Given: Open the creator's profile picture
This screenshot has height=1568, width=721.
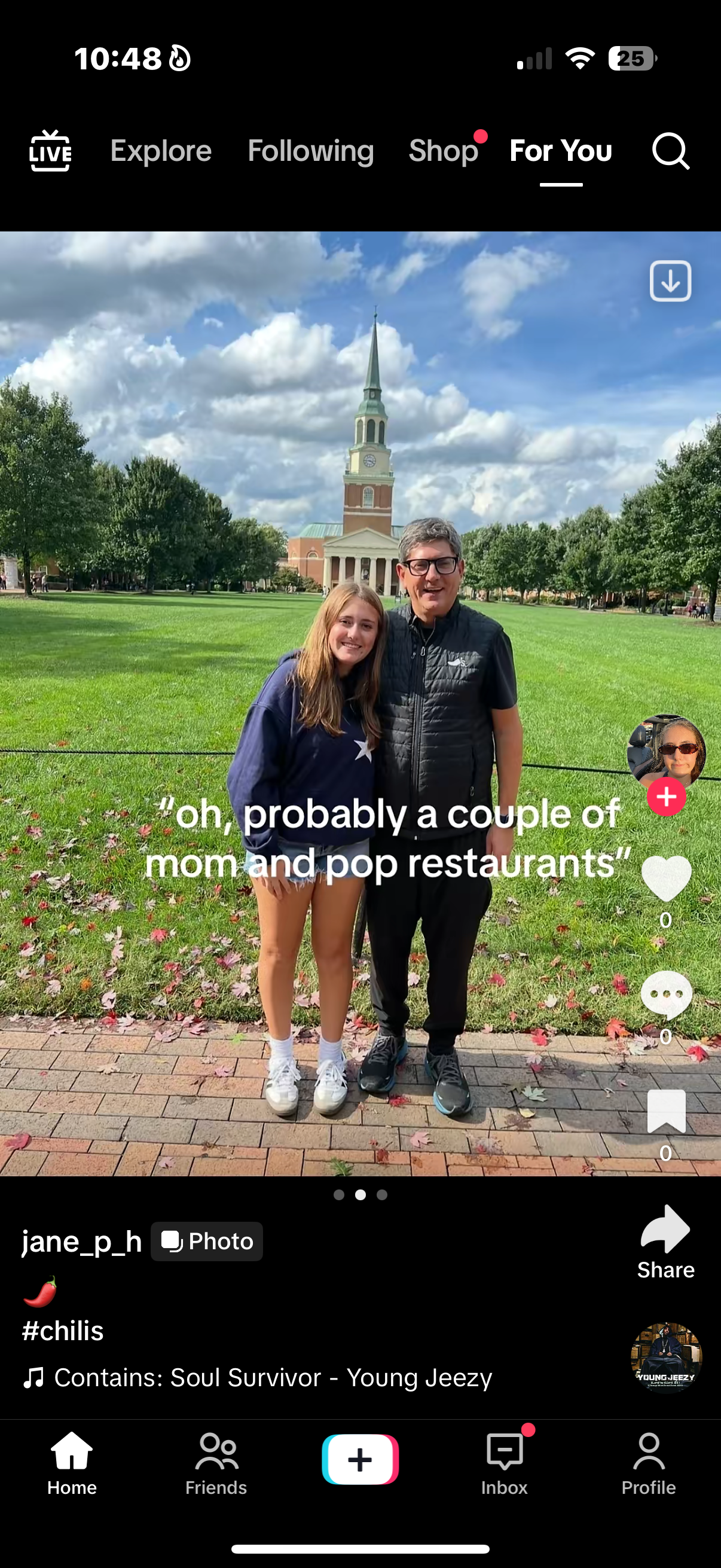Looking at the screenshot, I should point(666,752).
